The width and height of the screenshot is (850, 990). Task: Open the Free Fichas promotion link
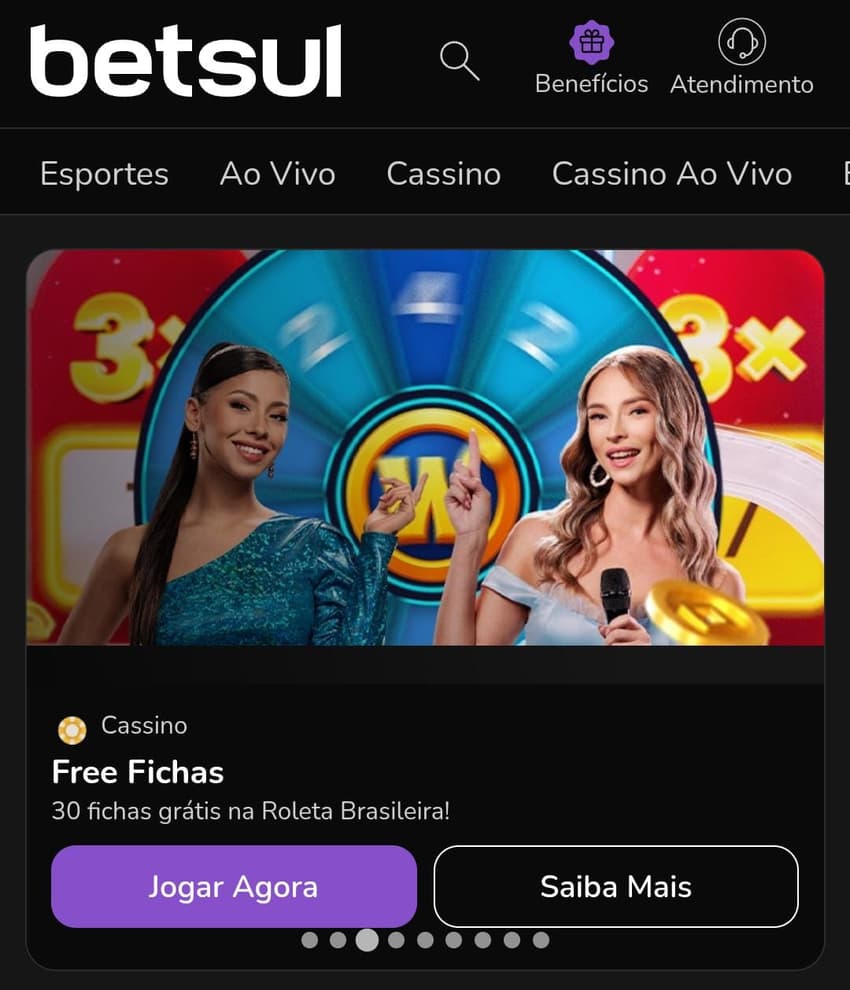click(137, 772)
